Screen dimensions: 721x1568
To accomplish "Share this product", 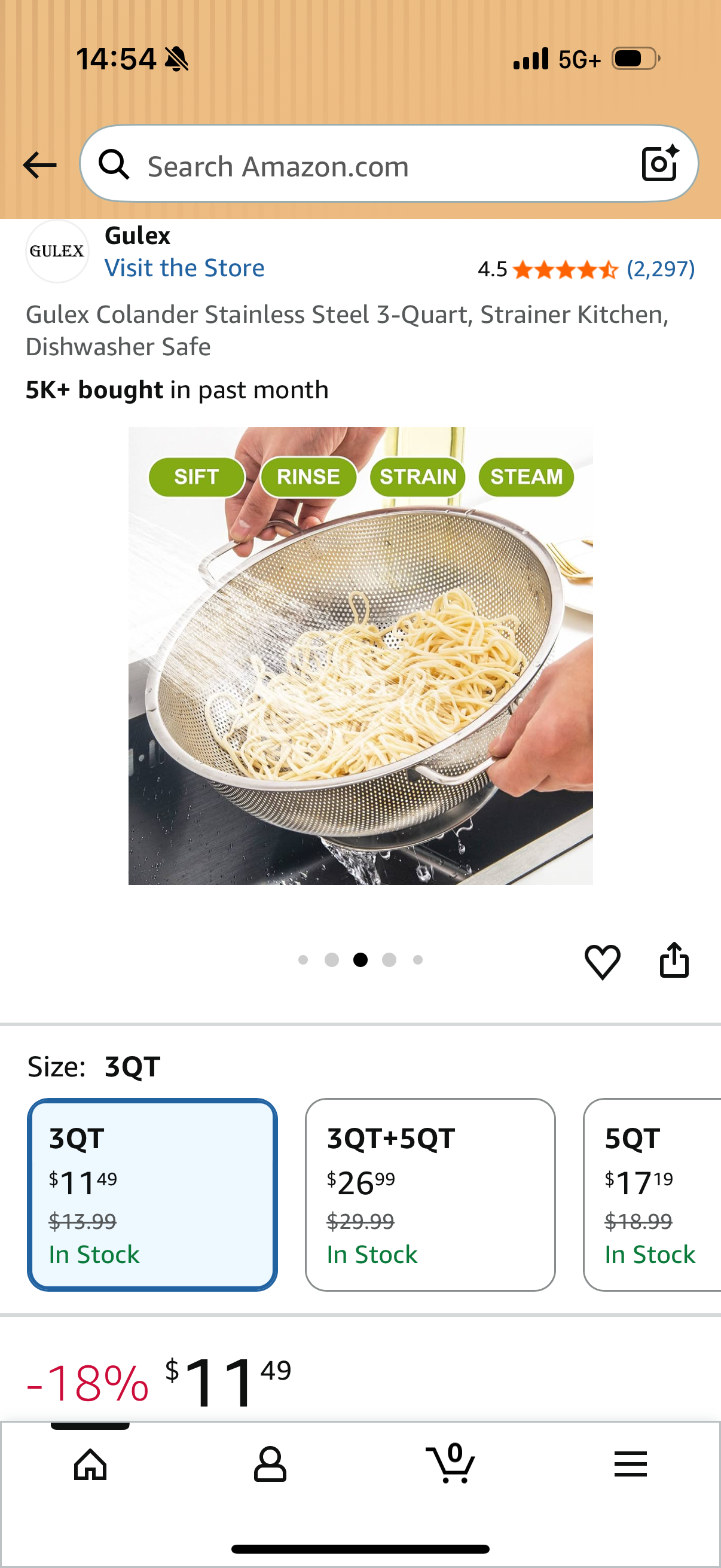I will (674, 960).
